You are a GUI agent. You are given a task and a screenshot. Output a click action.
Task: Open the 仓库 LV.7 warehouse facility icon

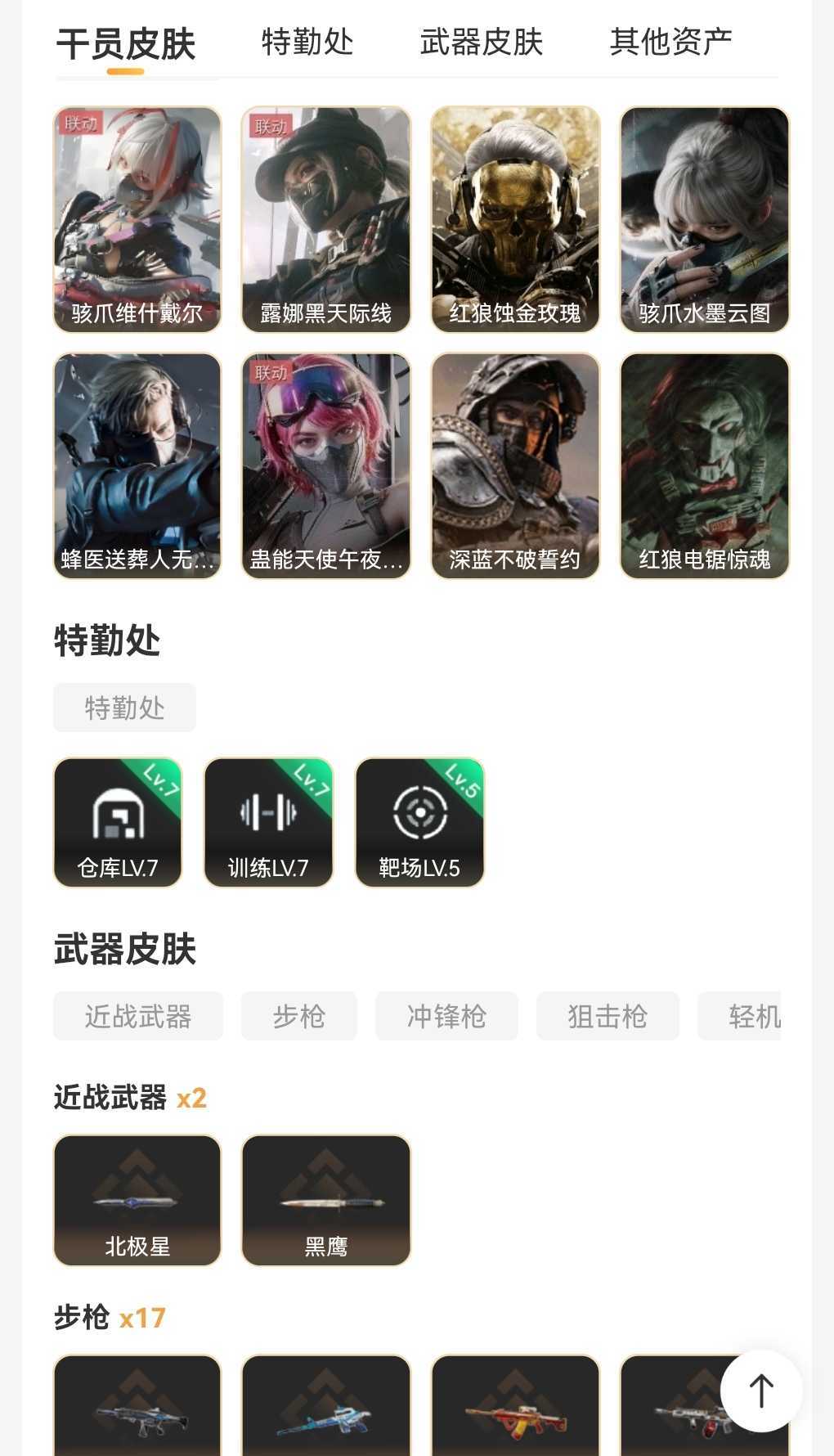[x=117, y=822]
